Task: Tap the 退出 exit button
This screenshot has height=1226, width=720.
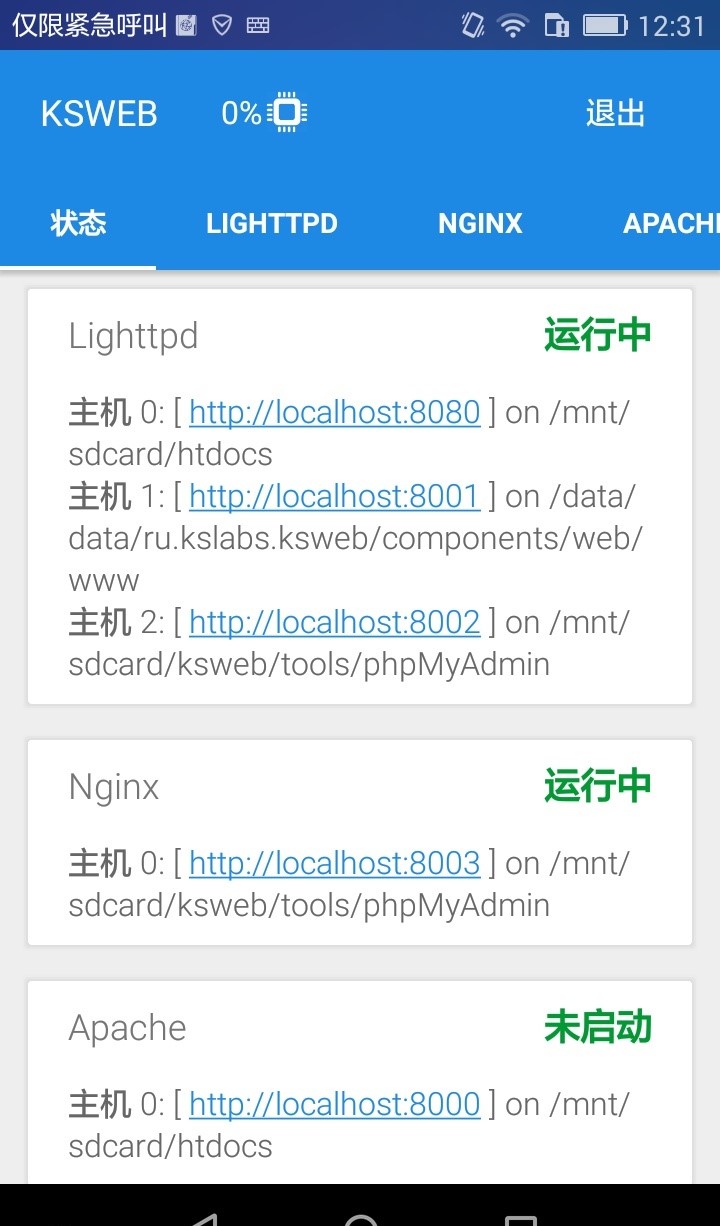Action: coord(615,114)
